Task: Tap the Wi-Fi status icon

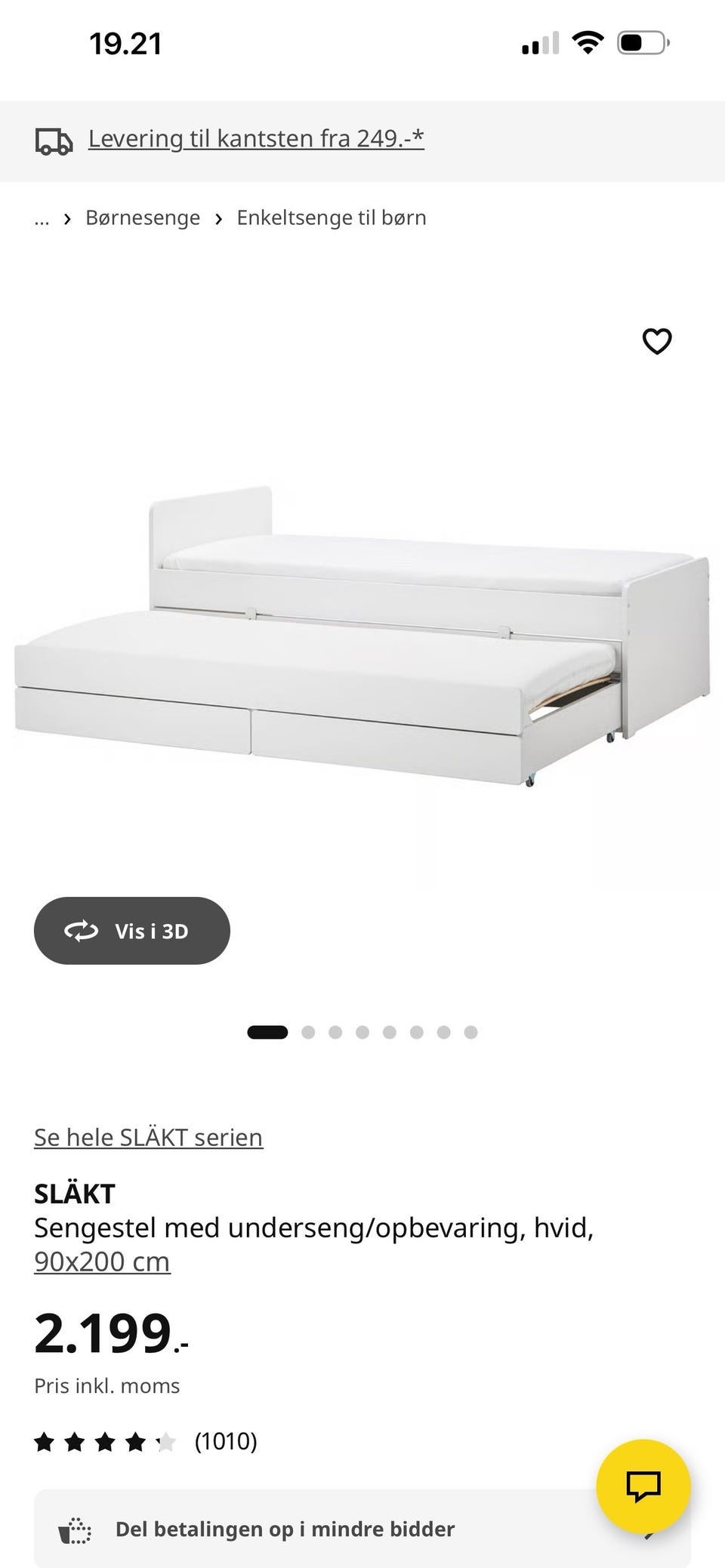Action: click(x=588, y=44)
